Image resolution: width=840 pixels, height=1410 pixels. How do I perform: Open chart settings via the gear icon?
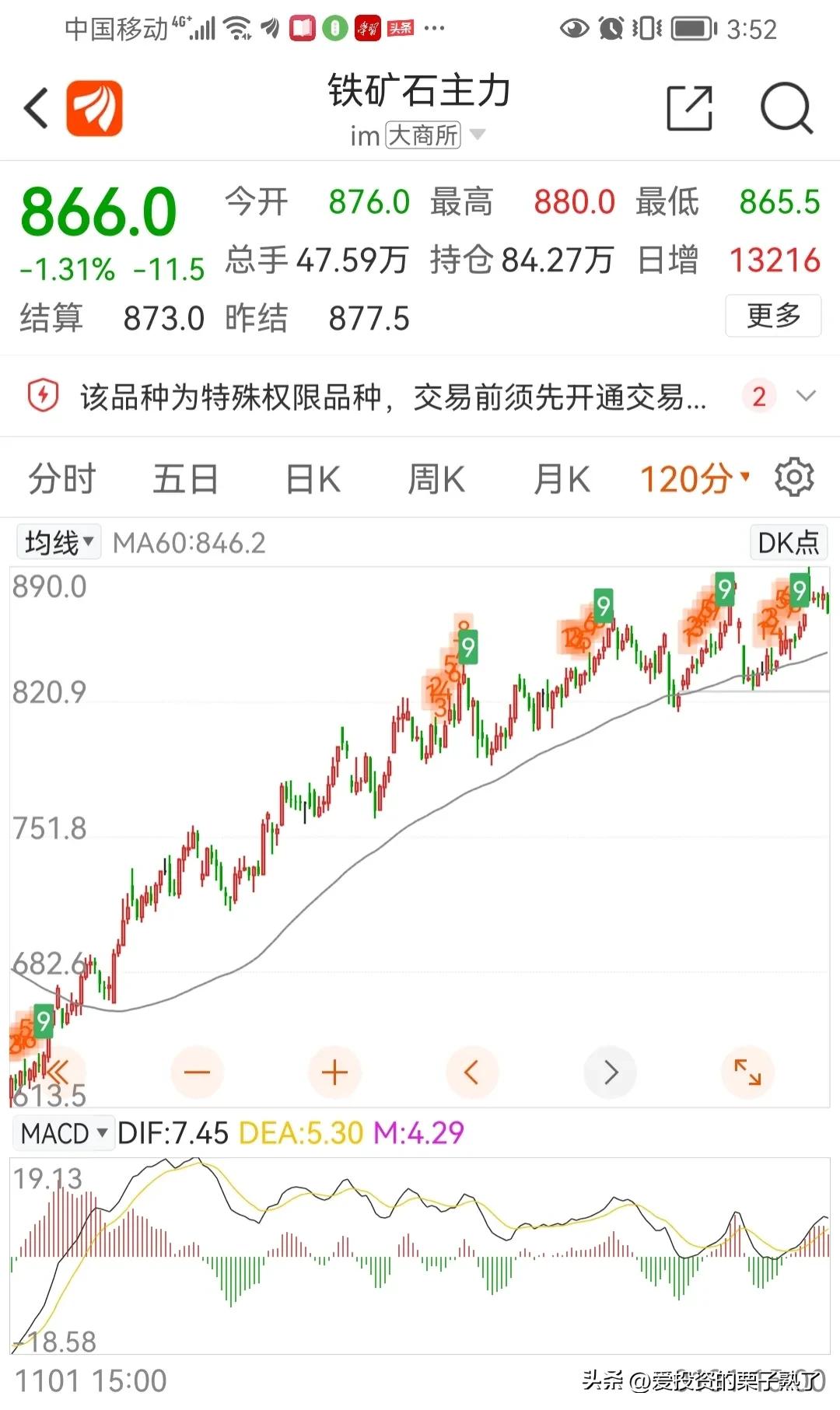pos(796,478)
